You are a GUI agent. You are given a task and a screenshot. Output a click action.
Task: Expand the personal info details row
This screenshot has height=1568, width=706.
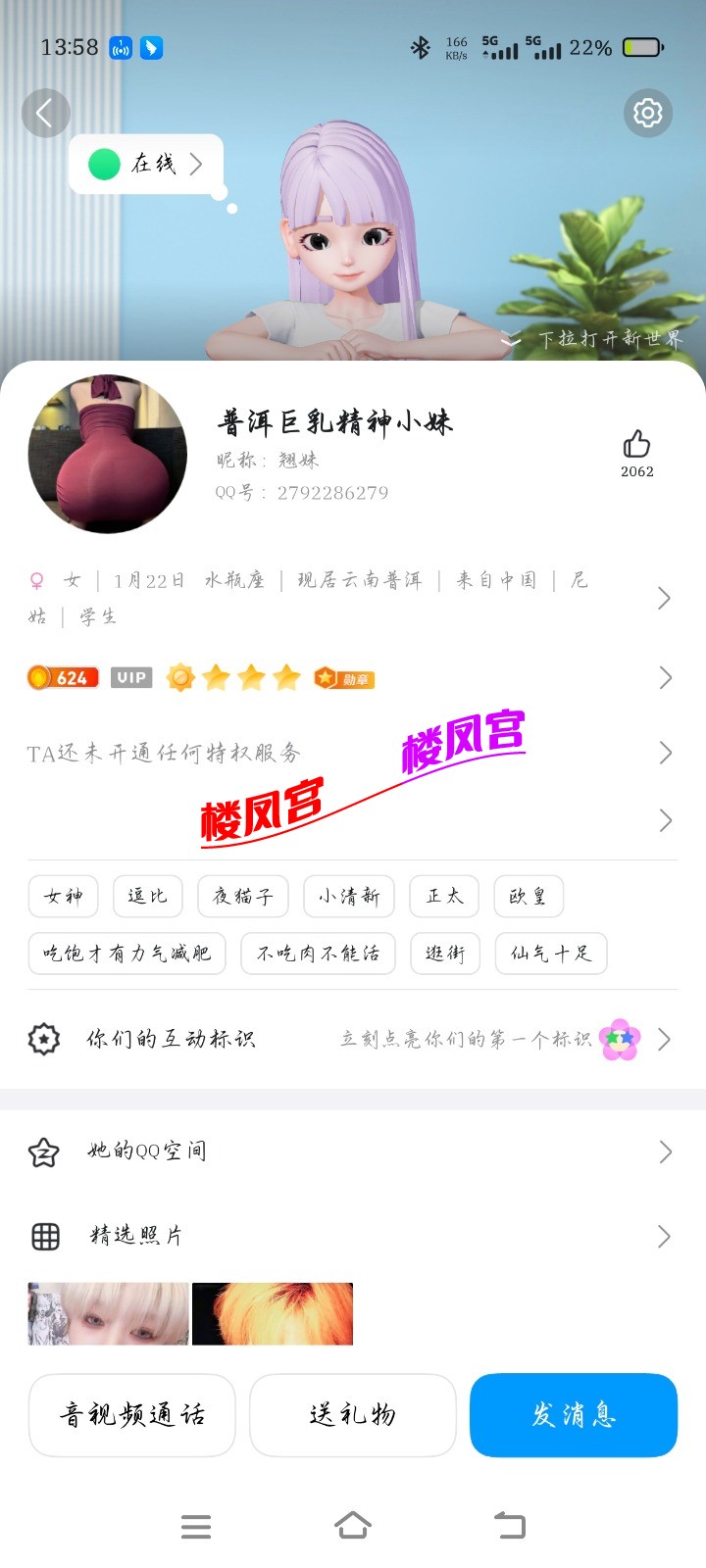pos(664,598)
